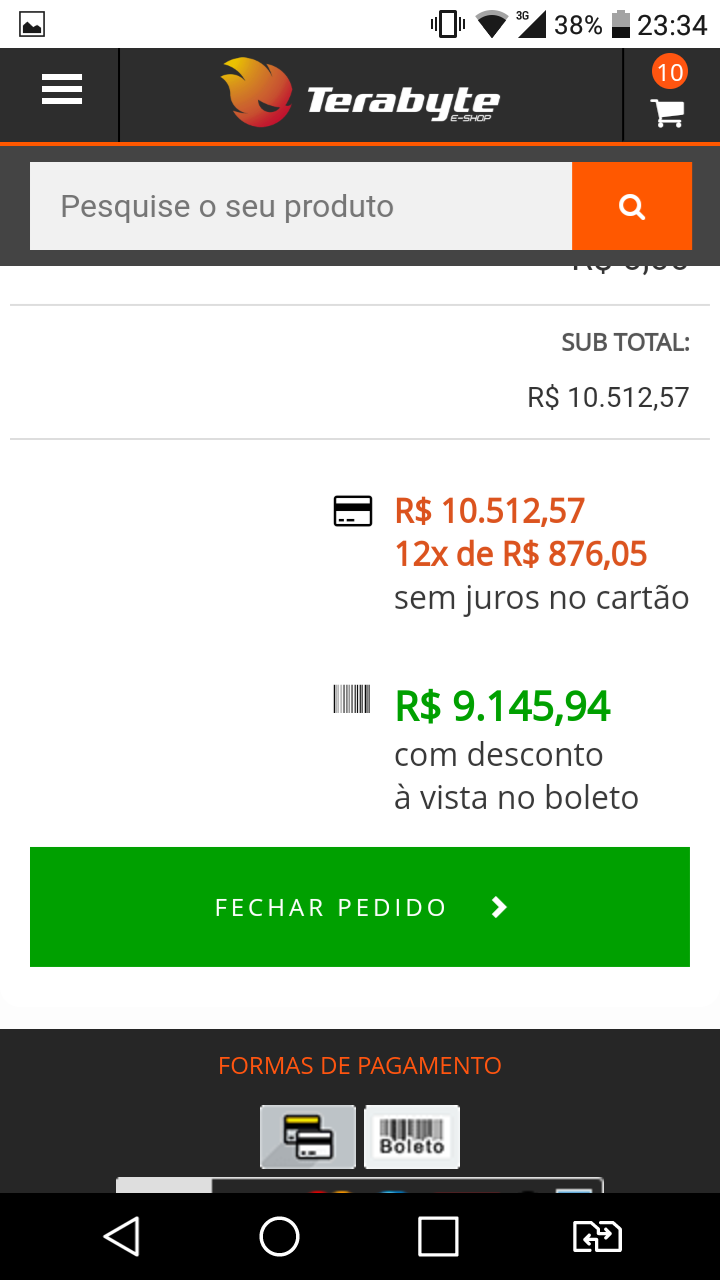720x1280 pixels.
Task: Tap the orange search magnifier button
Action: pyautogui.click(x=632, y=206)
